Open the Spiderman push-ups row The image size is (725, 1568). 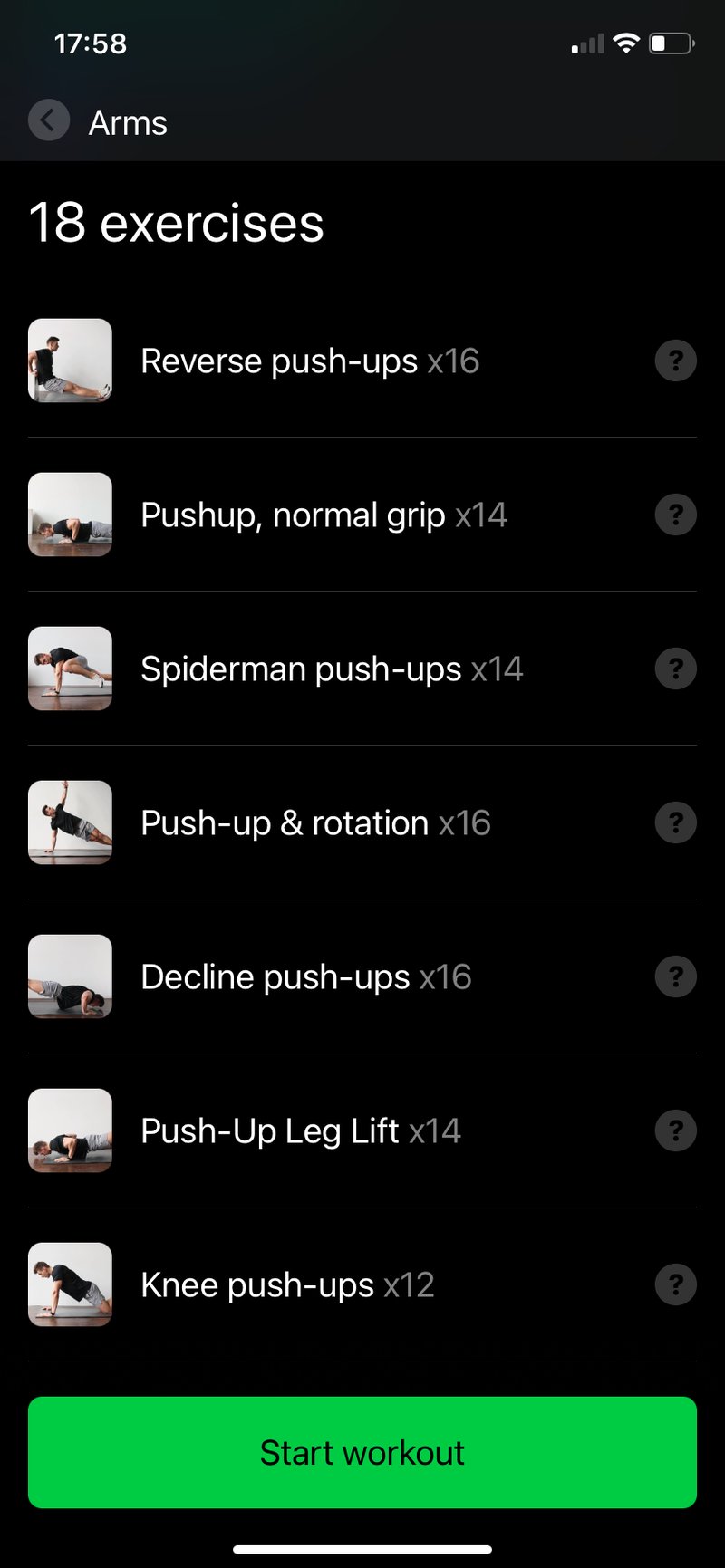(x=332, y=669)
